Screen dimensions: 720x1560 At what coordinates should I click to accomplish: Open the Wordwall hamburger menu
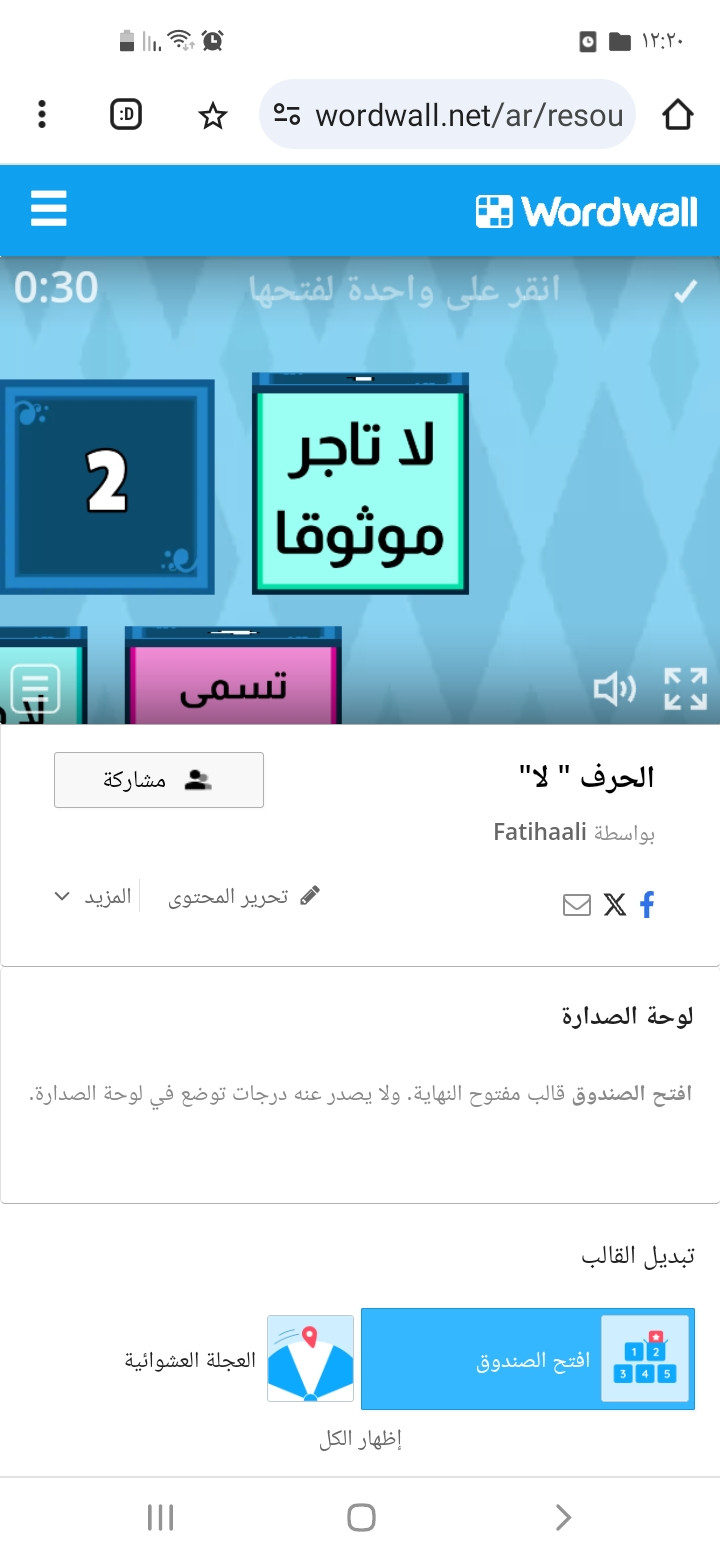click(x=48, y=209)
